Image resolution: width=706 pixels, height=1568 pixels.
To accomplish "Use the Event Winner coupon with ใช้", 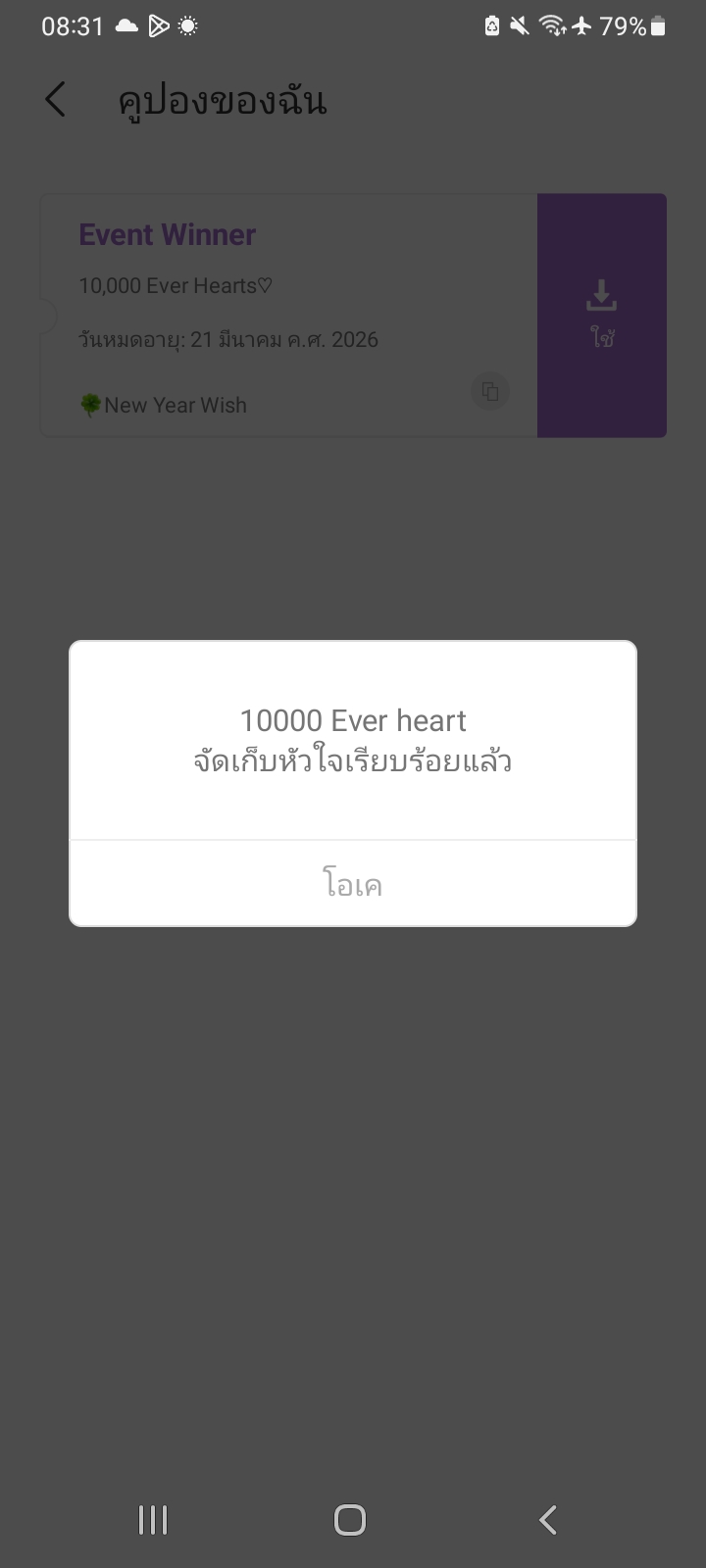I will click(601, 316).
